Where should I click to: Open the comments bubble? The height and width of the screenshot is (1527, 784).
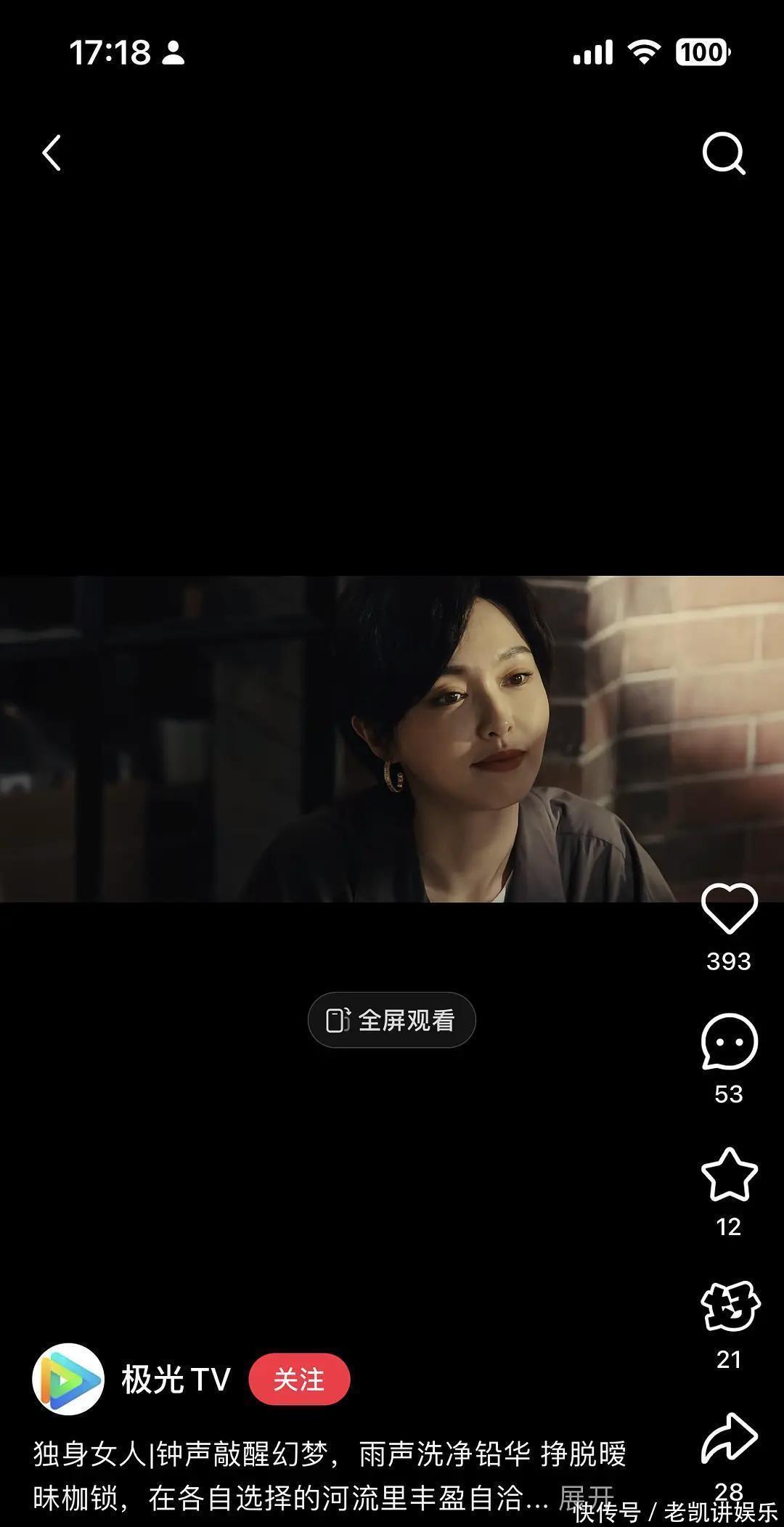pyautogui.click(x=729, y=1042)
